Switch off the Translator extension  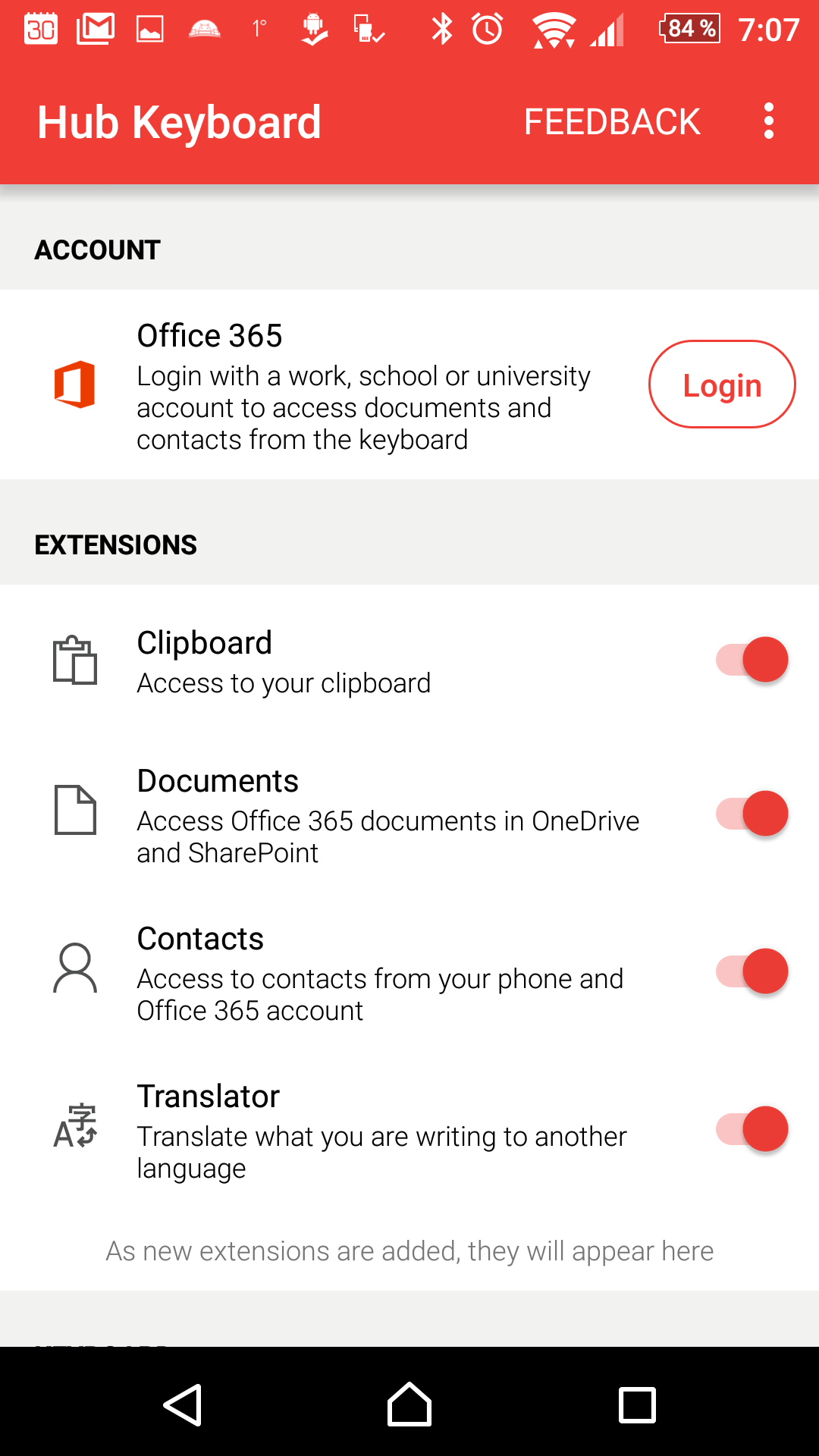point(752,1129)
